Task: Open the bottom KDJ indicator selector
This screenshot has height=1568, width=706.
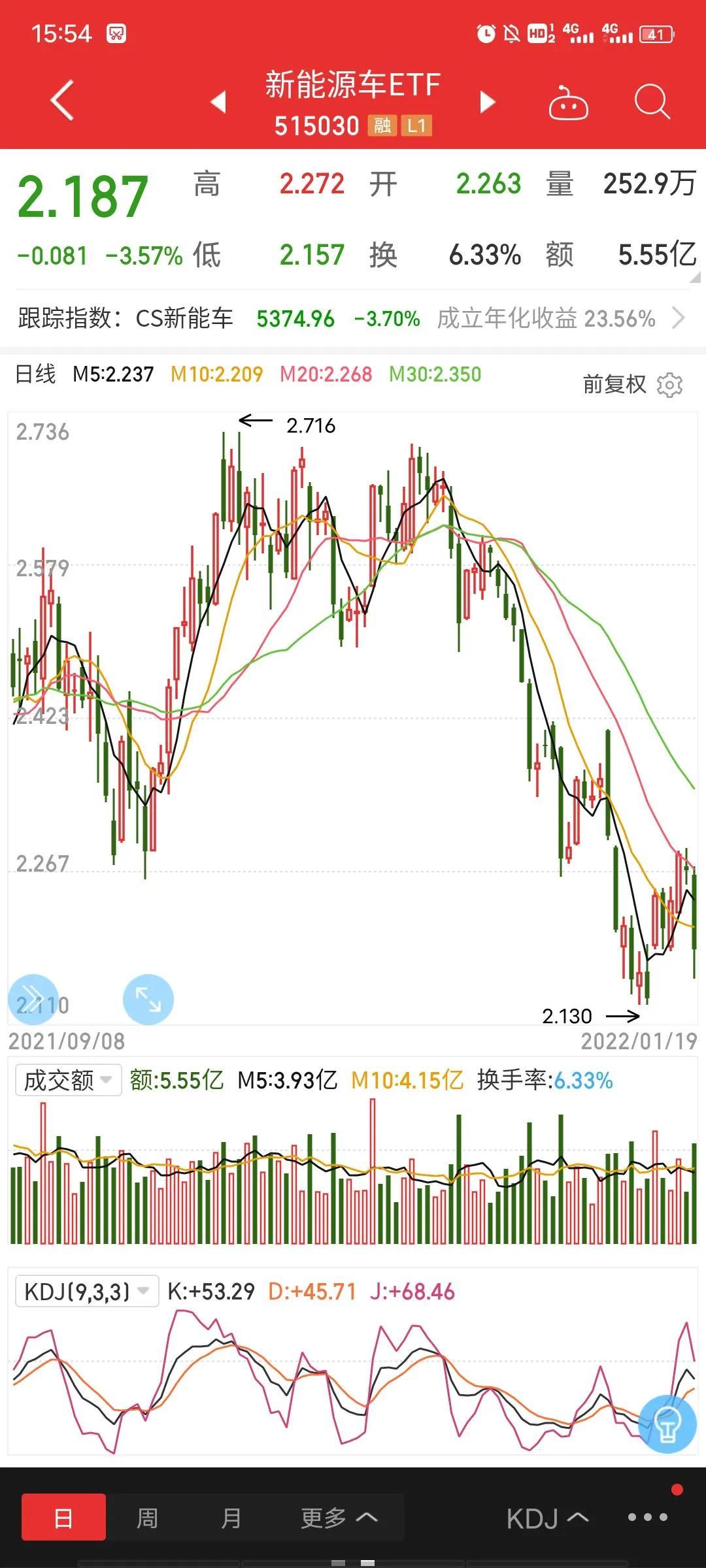Action: pos(547,1518)
